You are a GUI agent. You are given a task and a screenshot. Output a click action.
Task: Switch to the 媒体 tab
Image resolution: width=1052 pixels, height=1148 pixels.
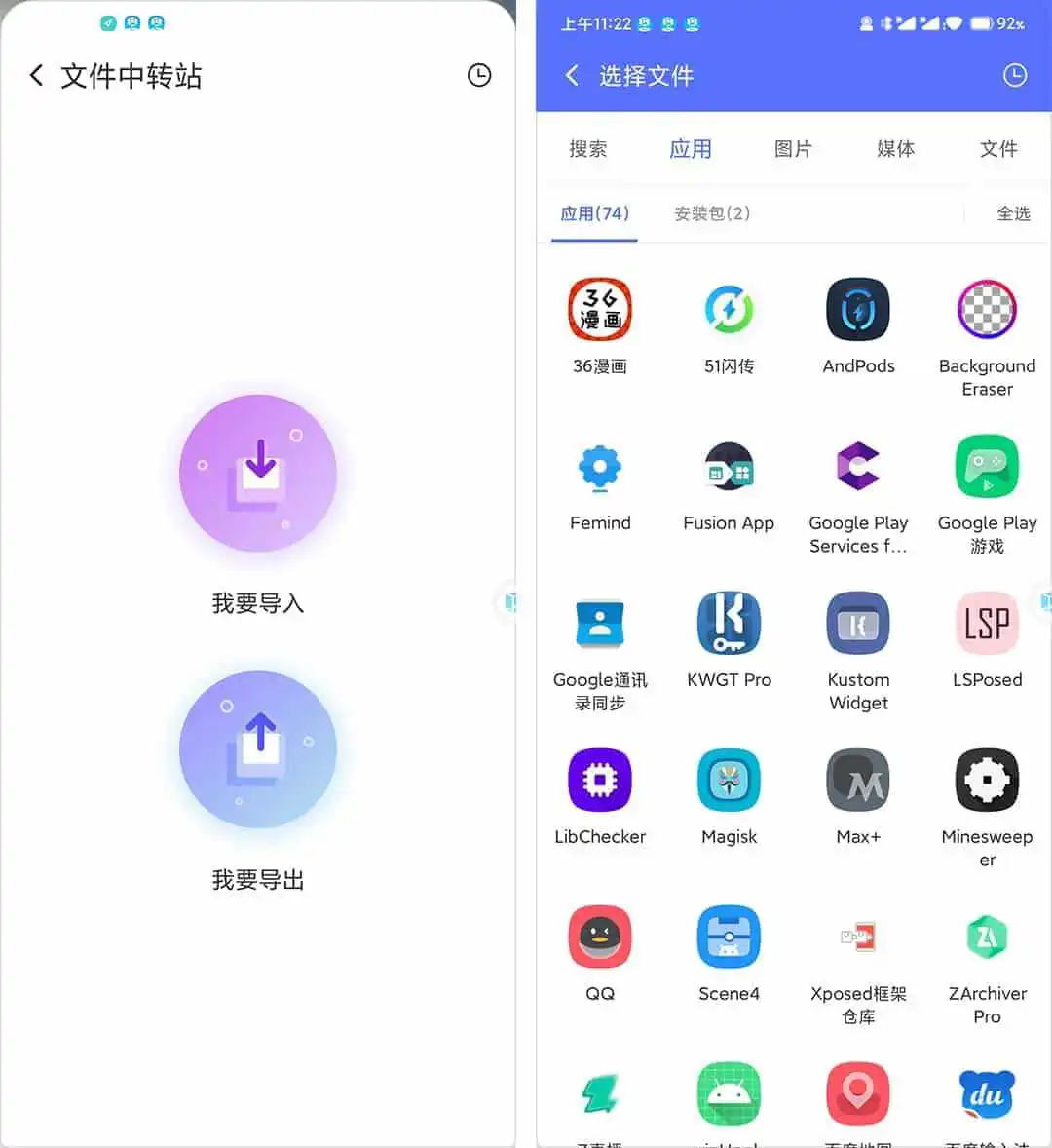[x=896, y=149]
